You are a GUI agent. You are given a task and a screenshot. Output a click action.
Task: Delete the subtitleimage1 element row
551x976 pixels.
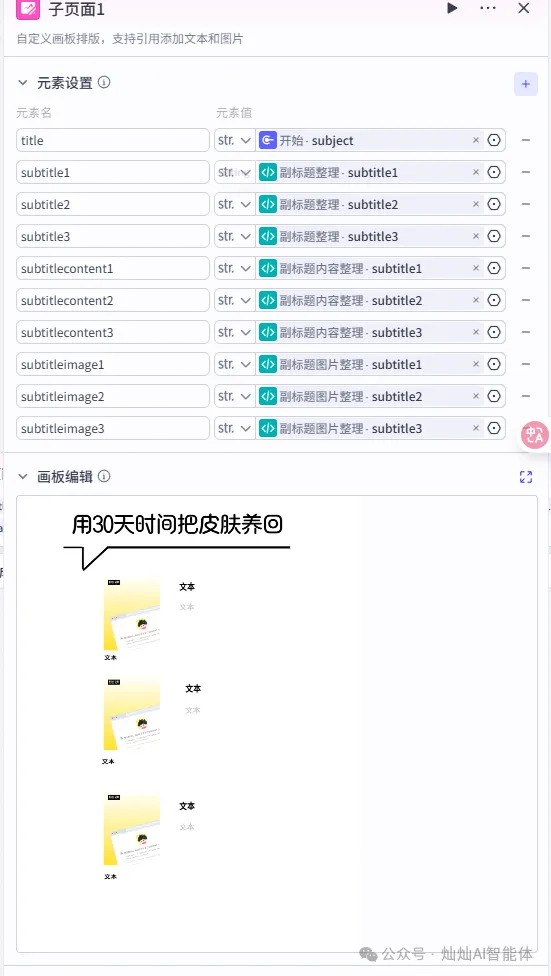tap(525, 364)
